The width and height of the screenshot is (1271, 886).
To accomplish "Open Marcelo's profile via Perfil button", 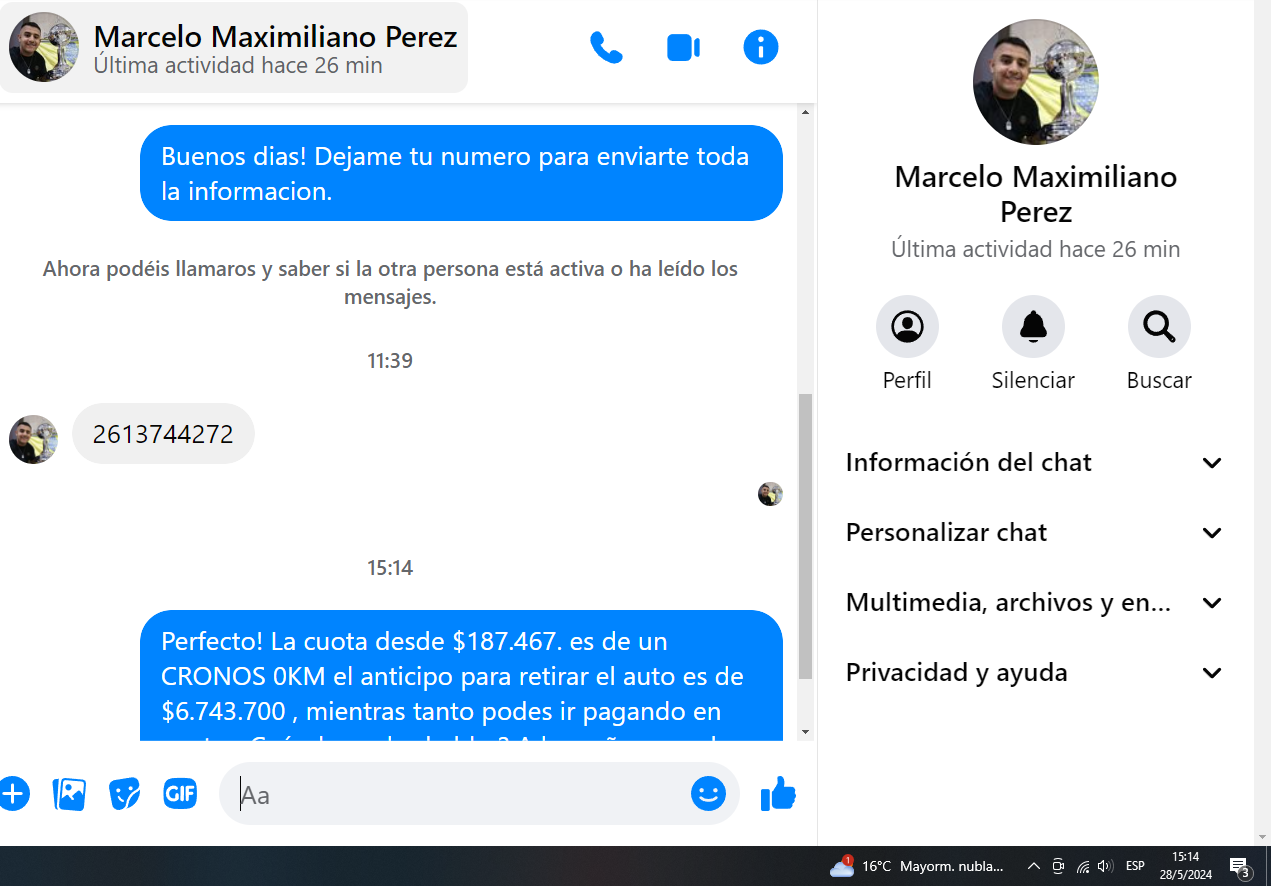I will 907,327.
